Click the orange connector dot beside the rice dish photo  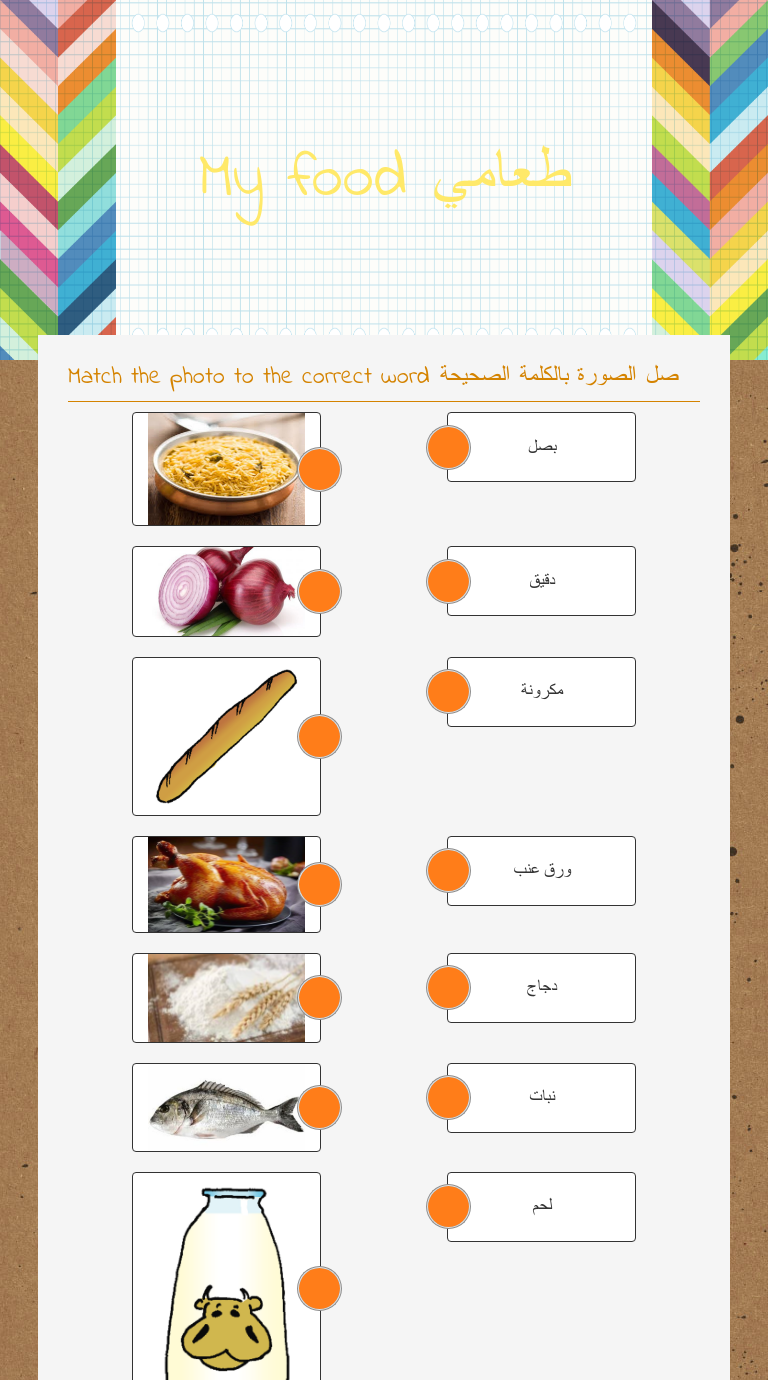point(319,469)
